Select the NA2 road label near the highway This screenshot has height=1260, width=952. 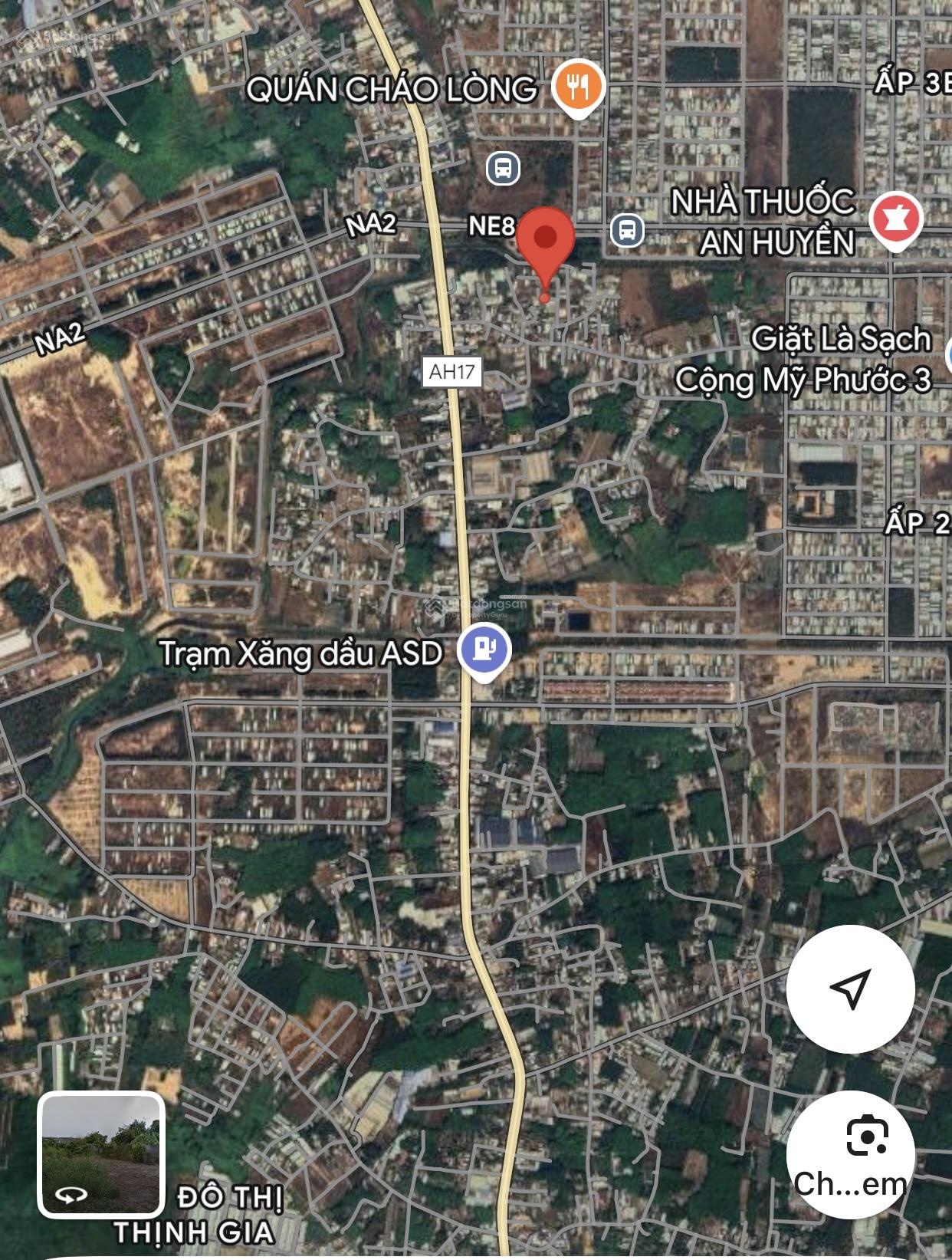pos(371,225)
